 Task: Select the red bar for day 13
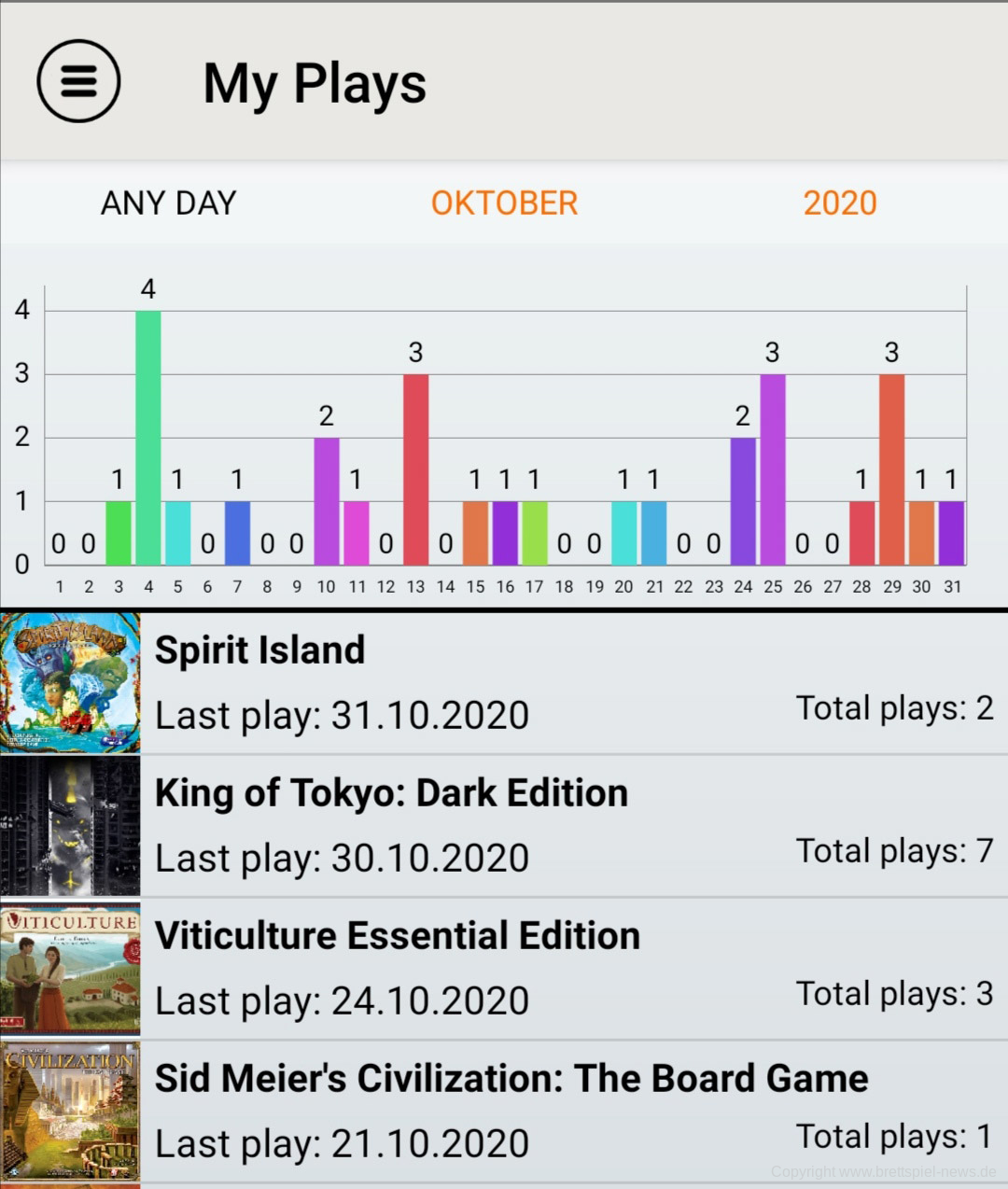(x=416, y=467)
